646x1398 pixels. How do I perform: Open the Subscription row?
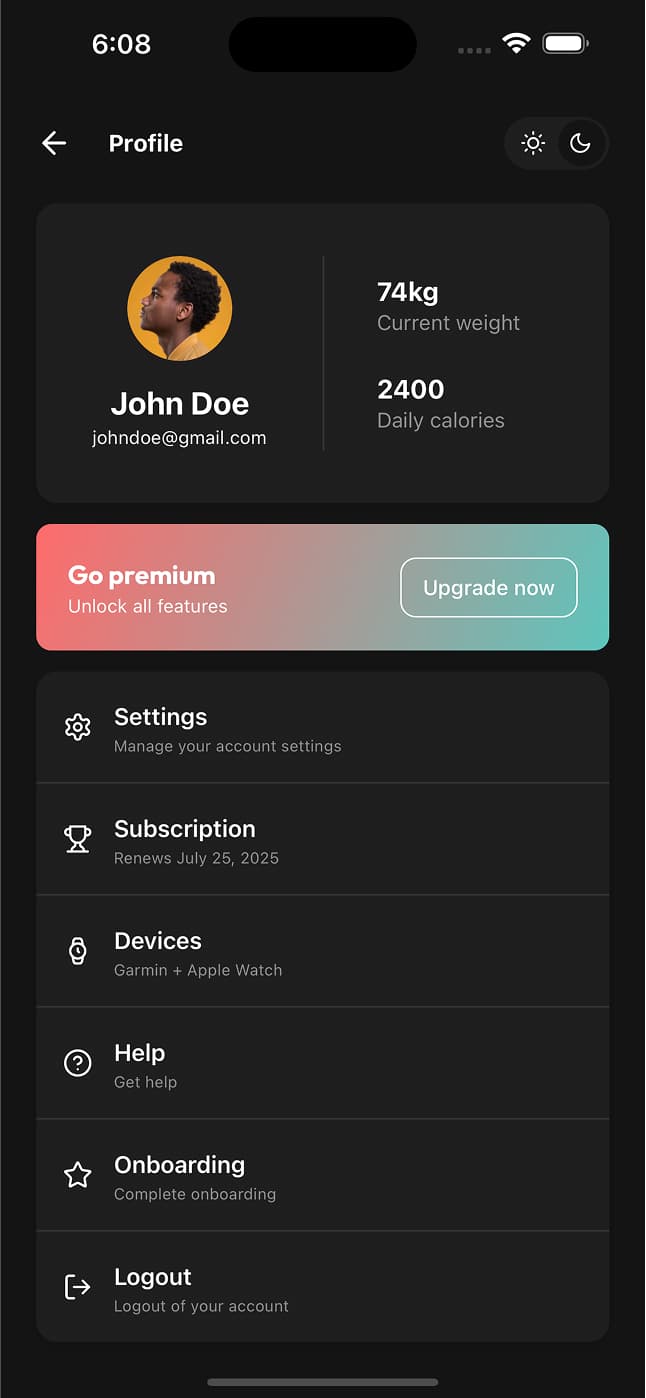point(322,840)
